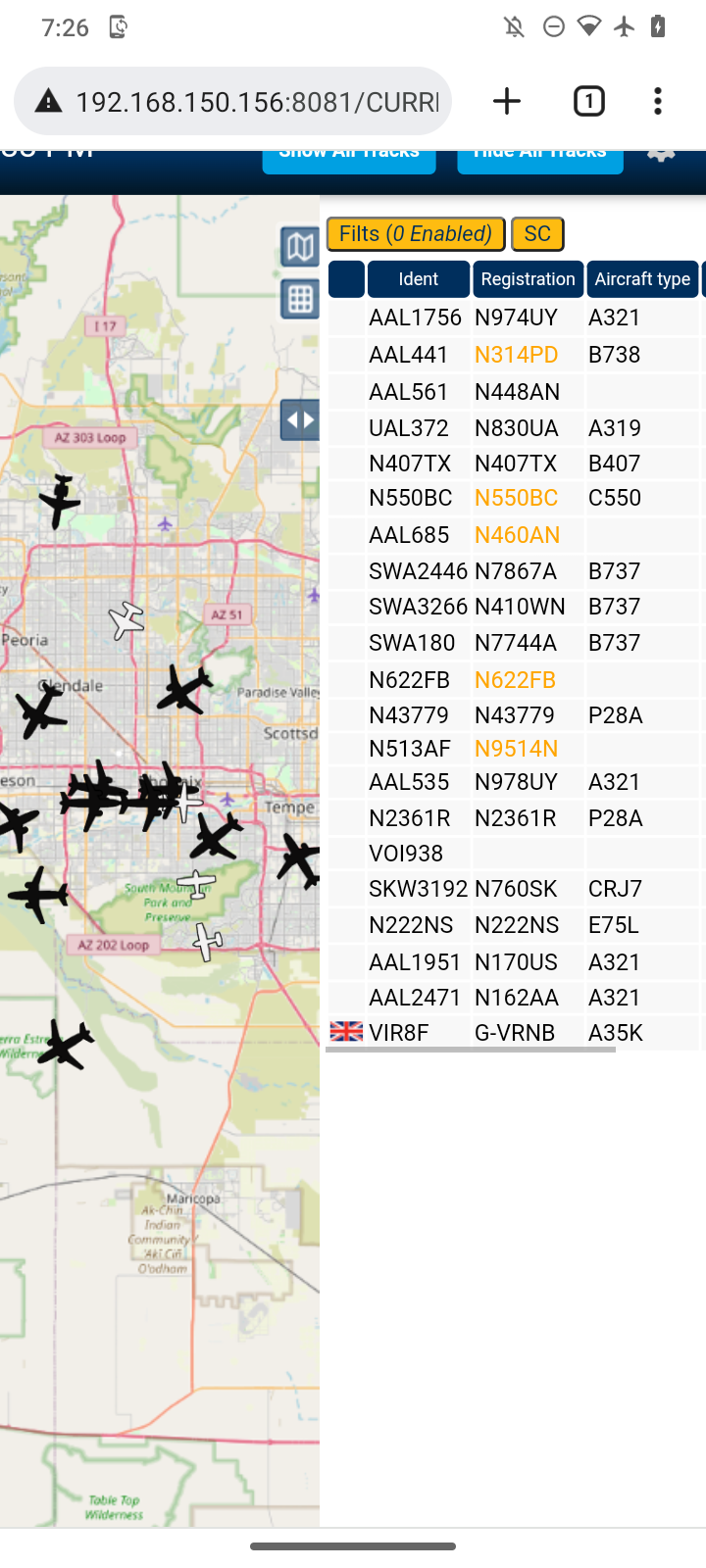This screenshot has height=1568, width=706.
Task: Tap the Show All Tracks button
Action: pyautogui.click(x=349, y=159)
